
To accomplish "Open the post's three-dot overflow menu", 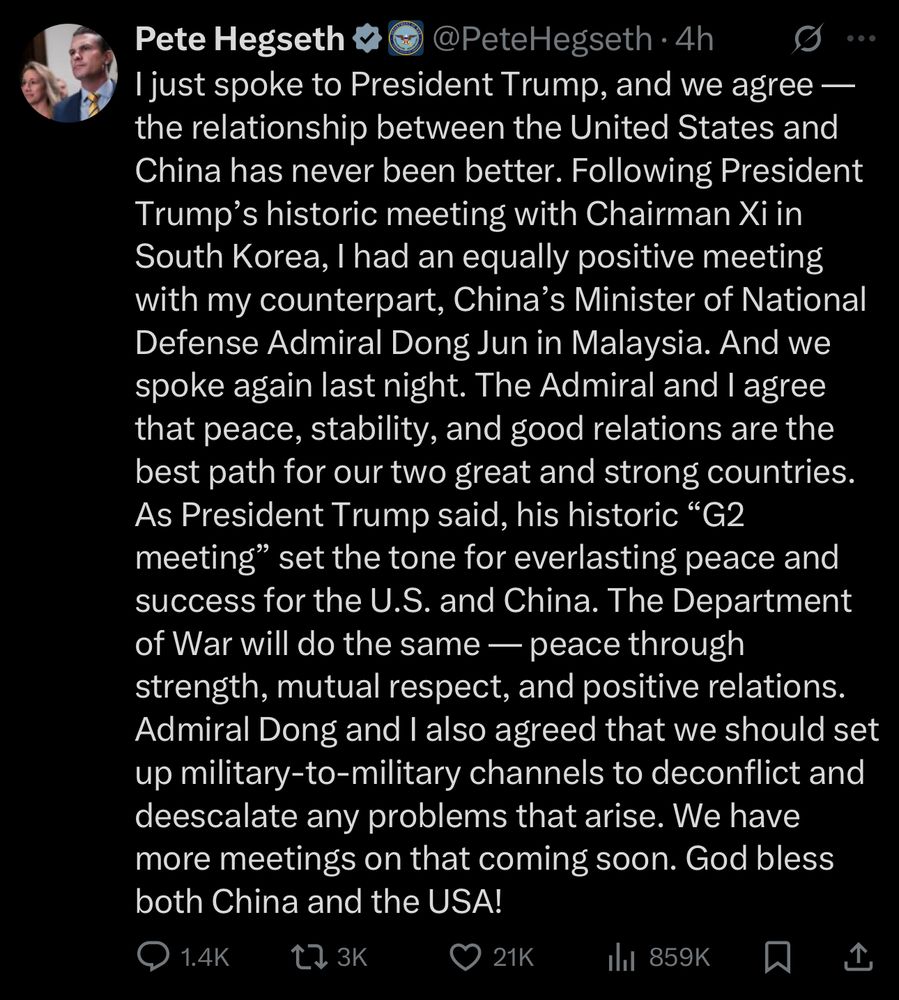I will tap(861, 39).
